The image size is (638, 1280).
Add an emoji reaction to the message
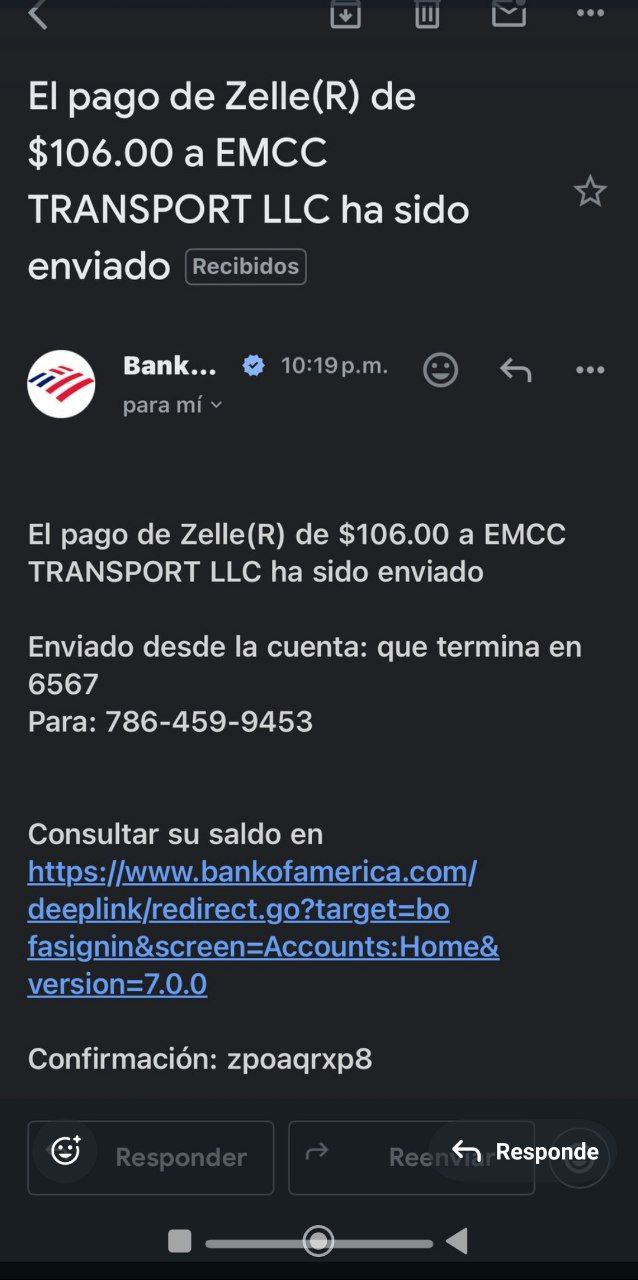(440, 370)
